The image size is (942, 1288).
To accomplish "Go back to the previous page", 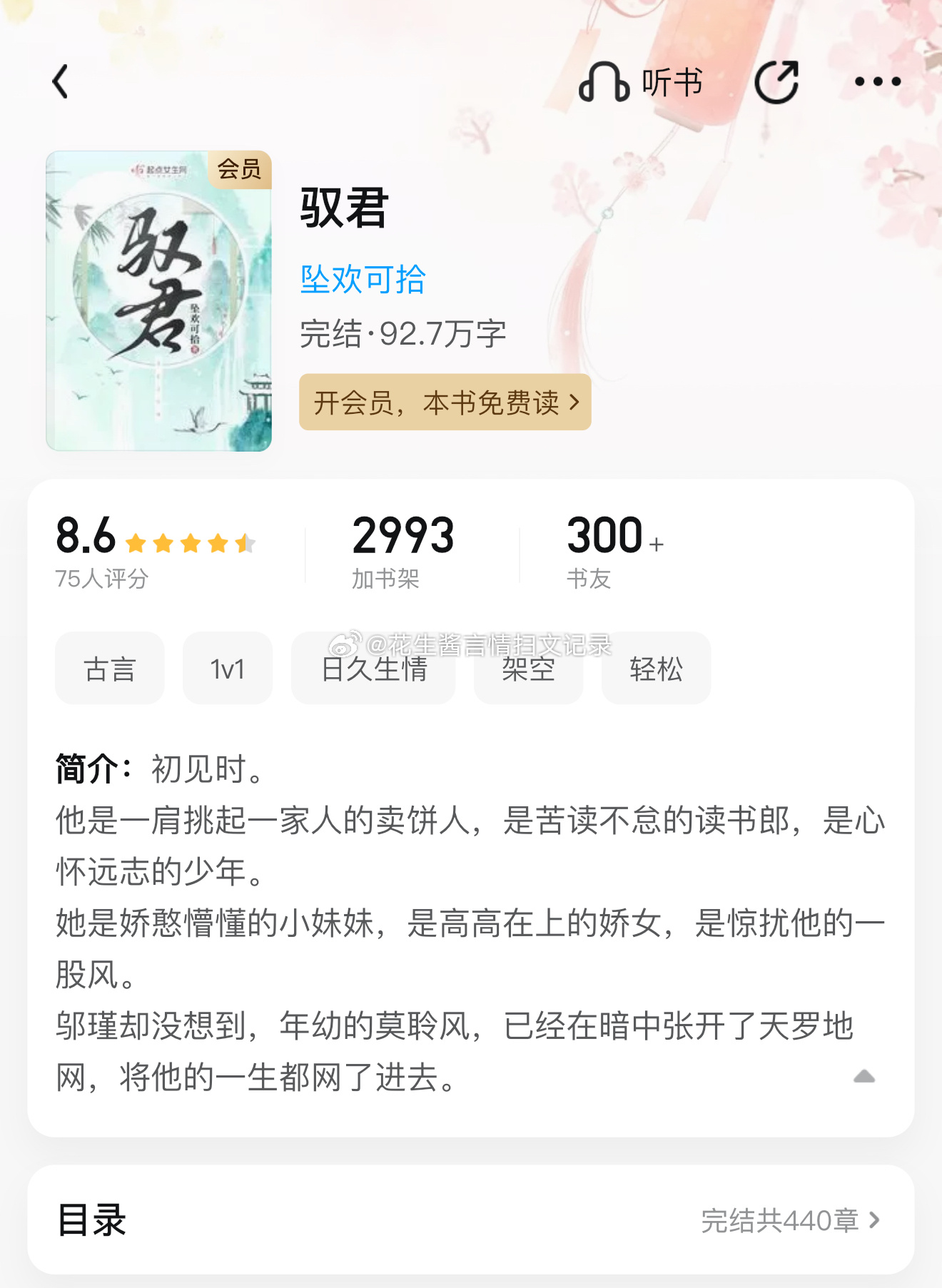I will click(61, 81).
